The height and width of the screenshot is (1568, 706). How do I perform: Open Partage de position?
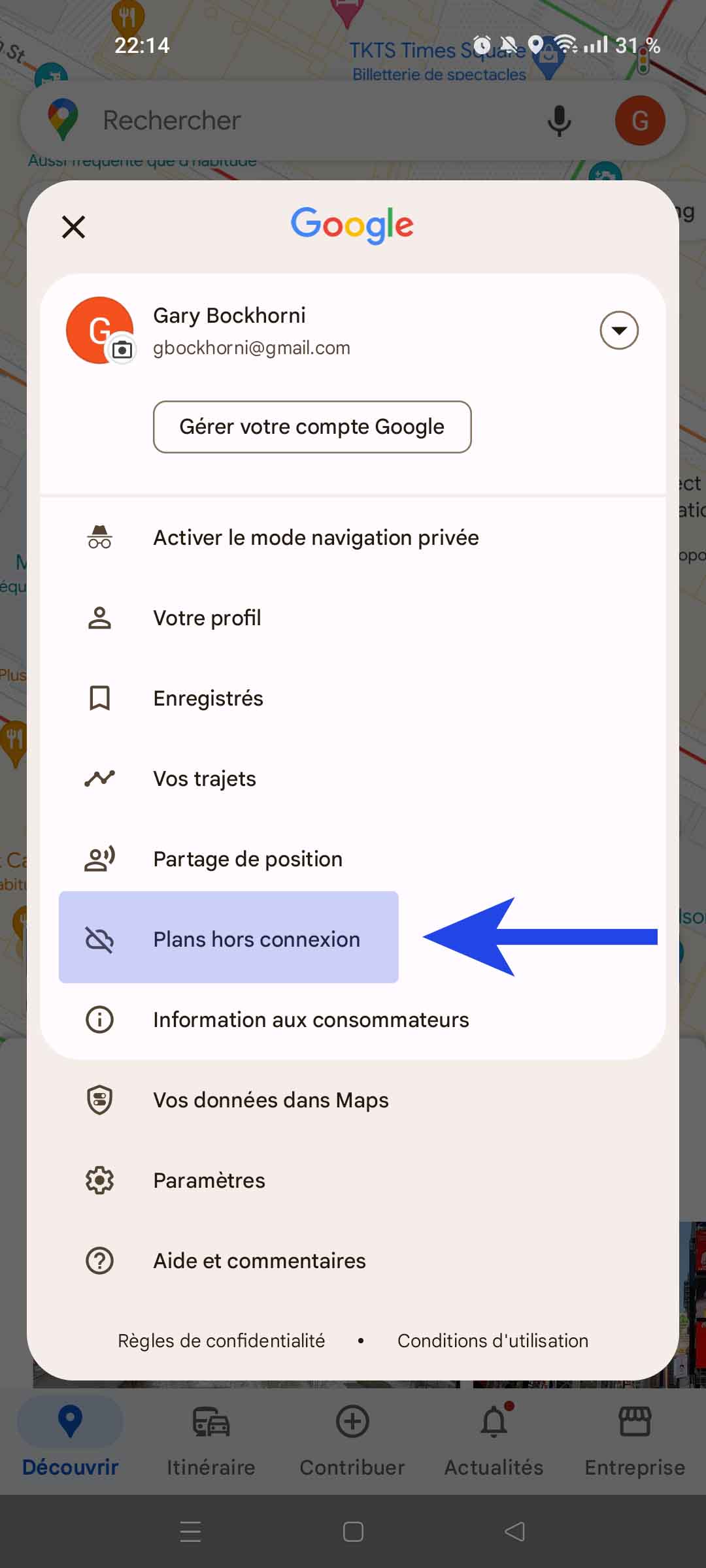click(x=353, y=859)
